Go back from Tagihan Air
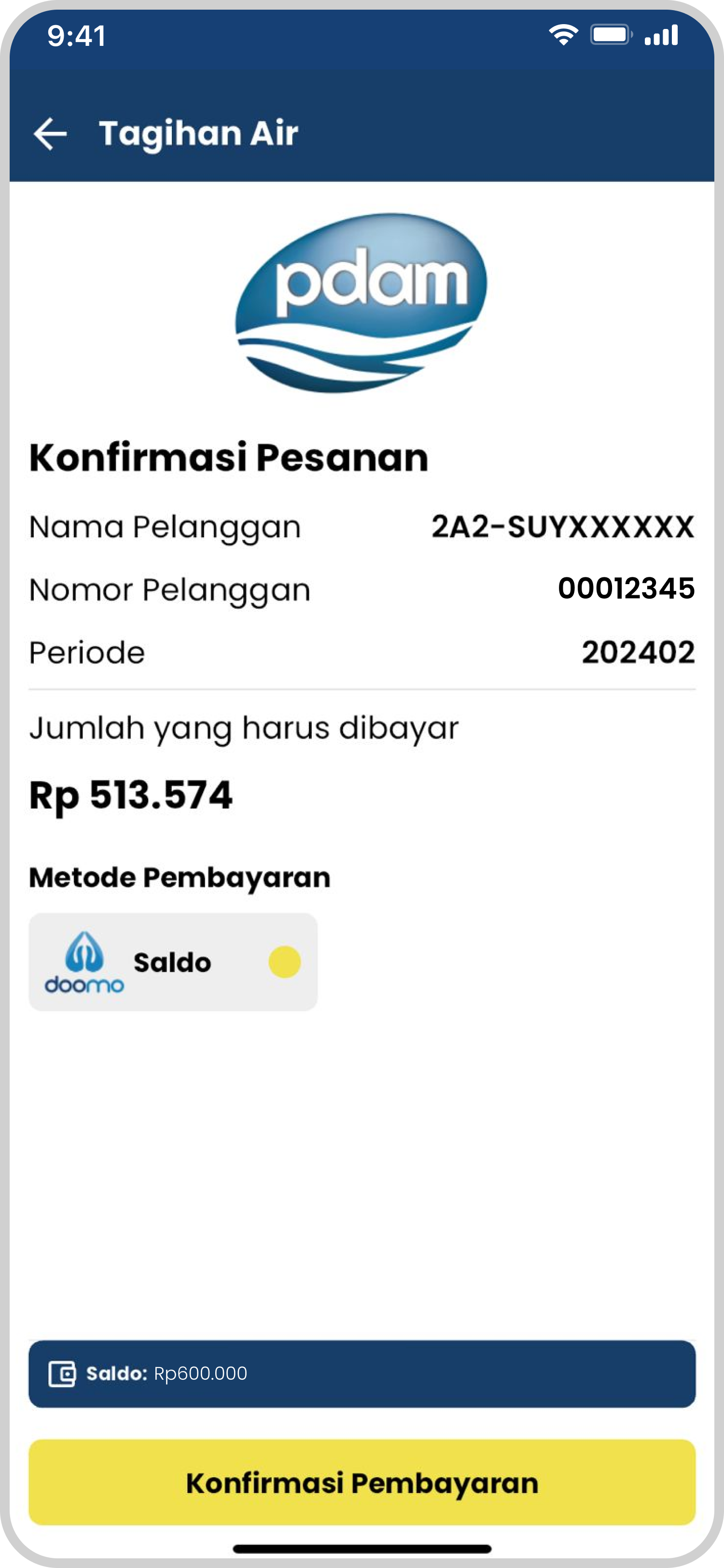The image size is (724, 1568). click(x=50, y=134)
